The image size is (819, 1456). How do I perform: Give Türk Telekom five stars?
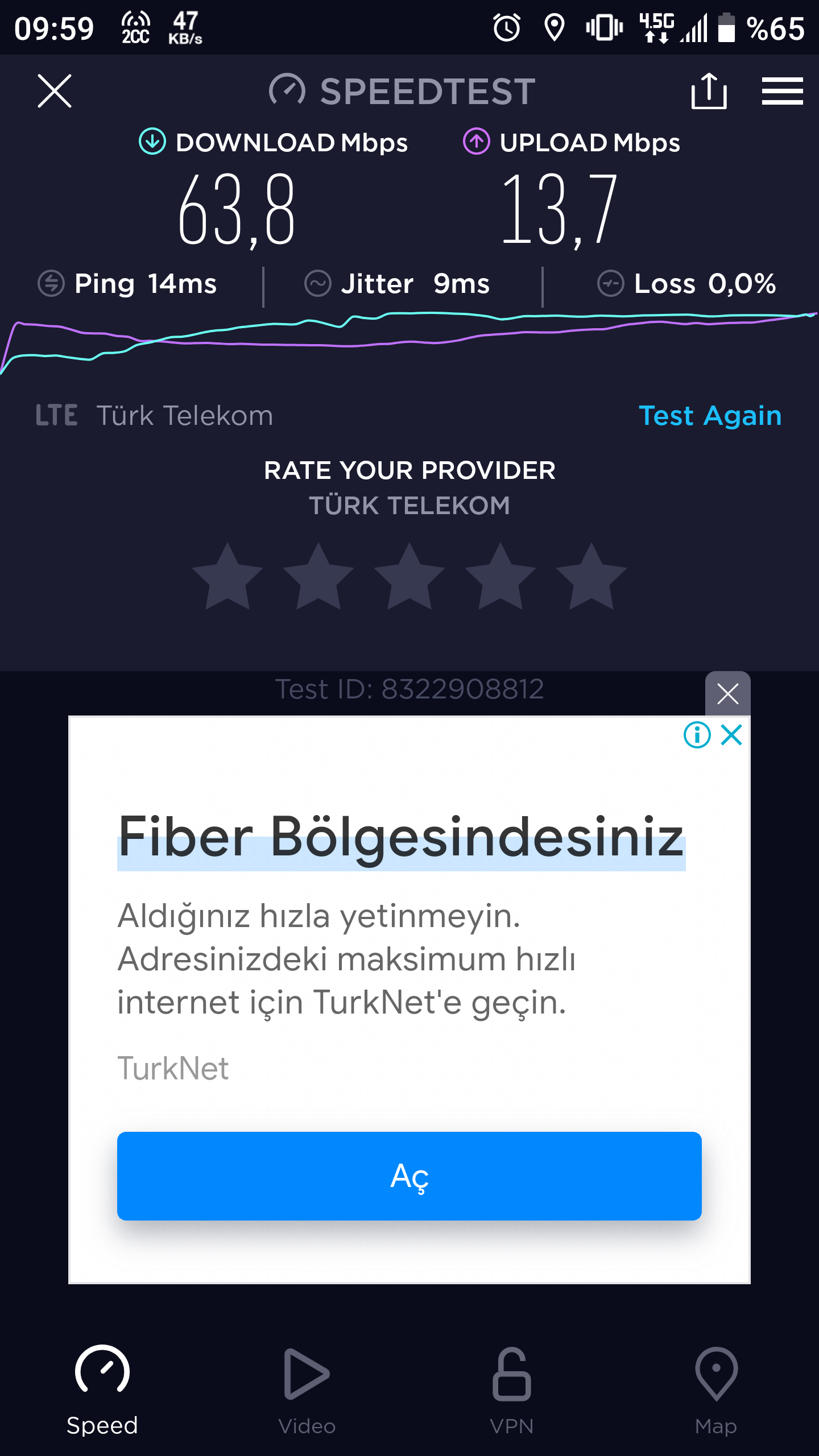click(591, 577)
